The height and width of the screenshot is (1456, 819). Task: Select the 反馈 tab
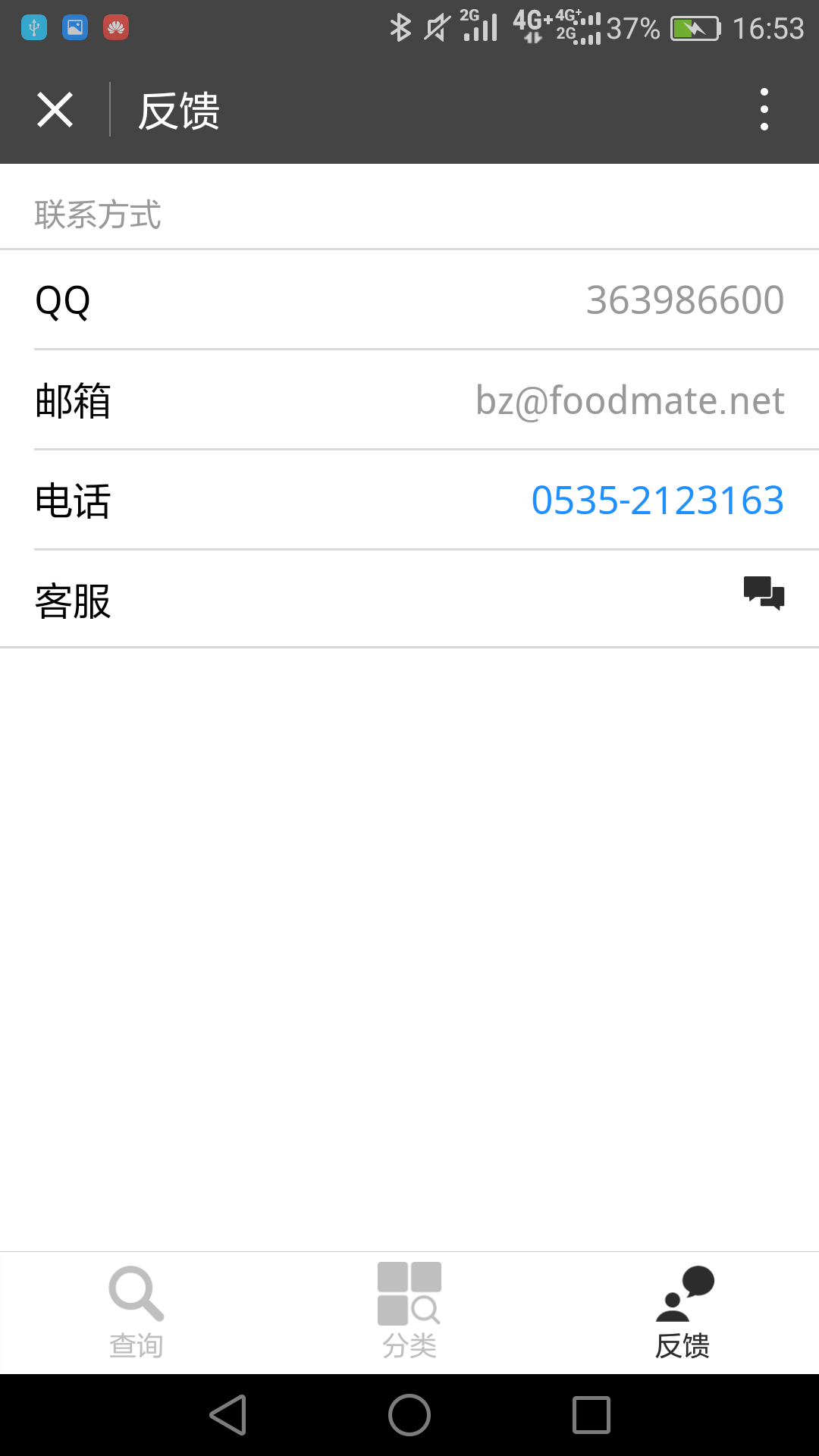pyautogui.click(x=682, y=1313)
